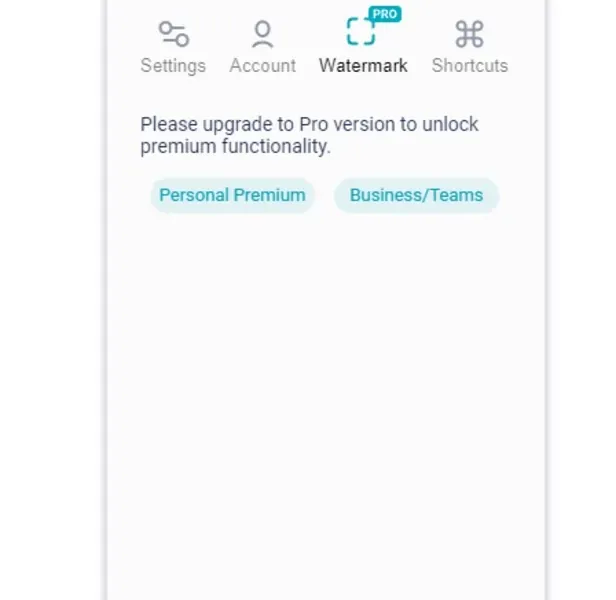Tap the Business/Teams upgrade chip
This screenshot has height=600, width=616.
[416, 195]
